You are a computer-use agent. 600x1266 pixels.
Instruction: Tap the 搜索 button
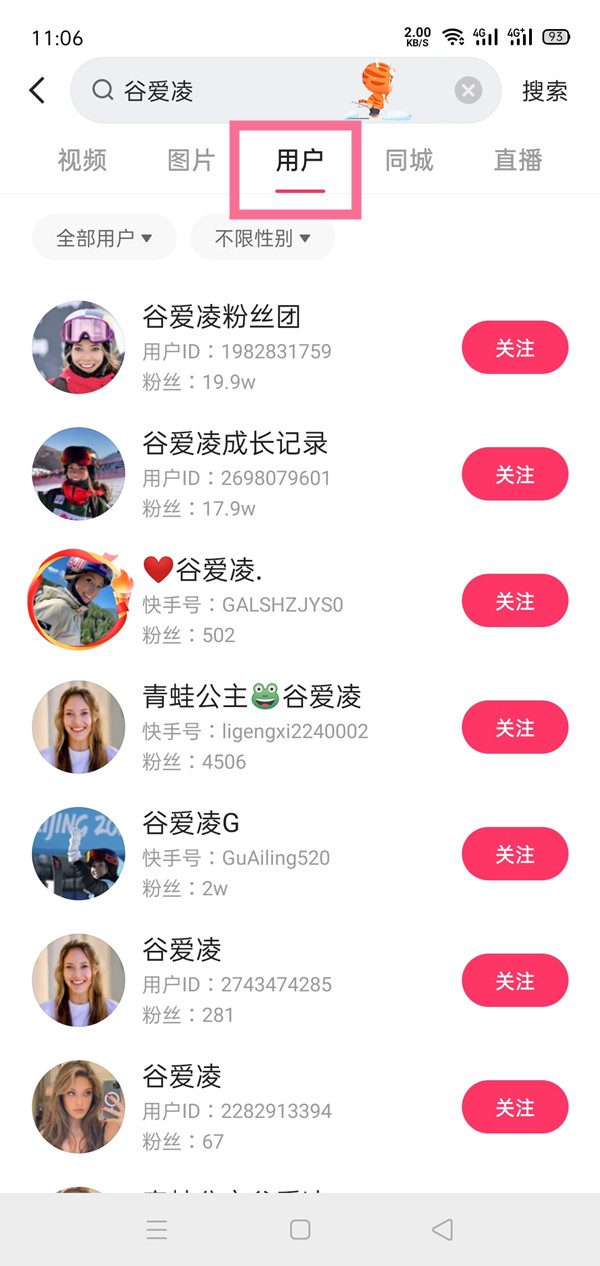pyautogui.click(x=545, y=91)
